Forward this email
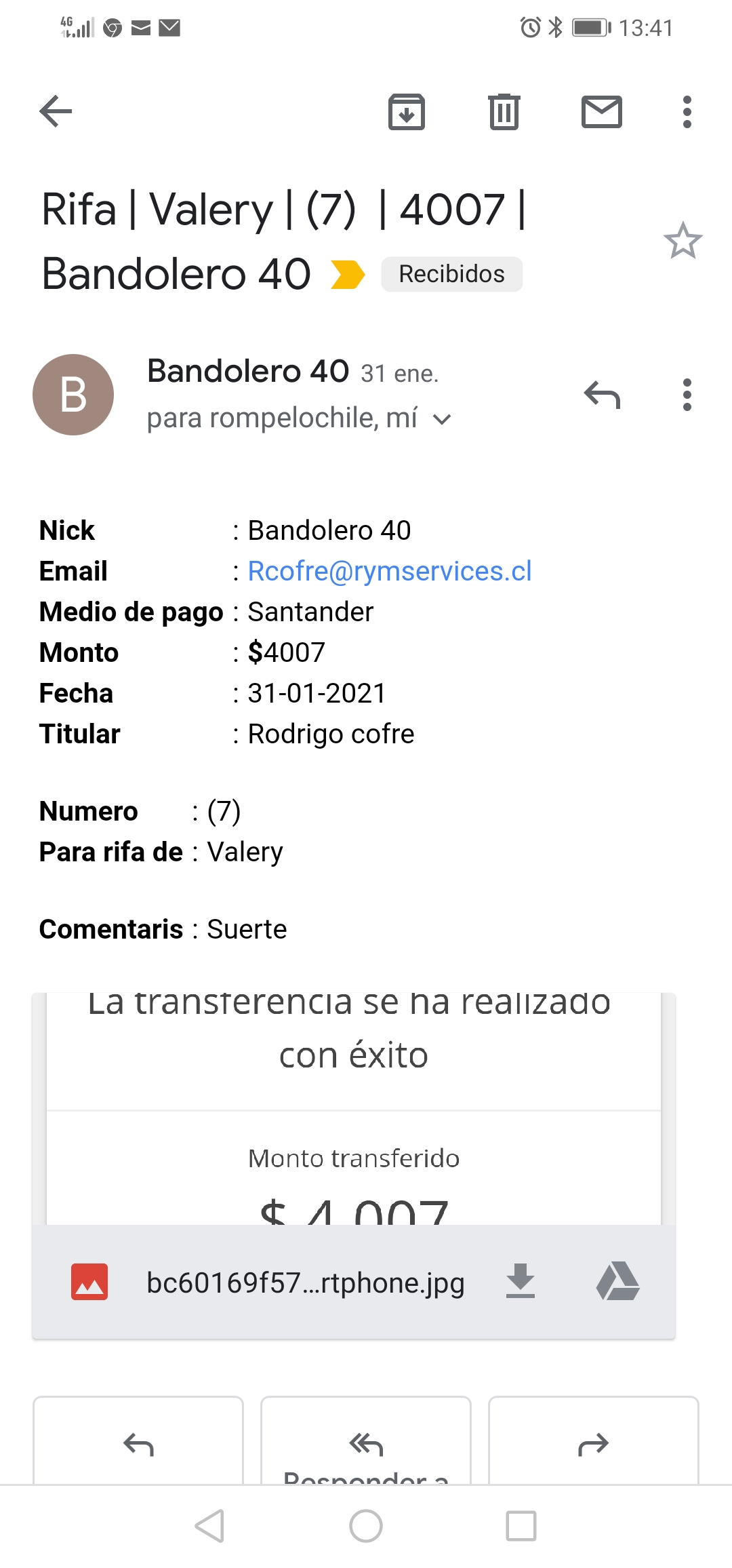The height and width of the screenshot is (1568, 732). pos(594,1441)
